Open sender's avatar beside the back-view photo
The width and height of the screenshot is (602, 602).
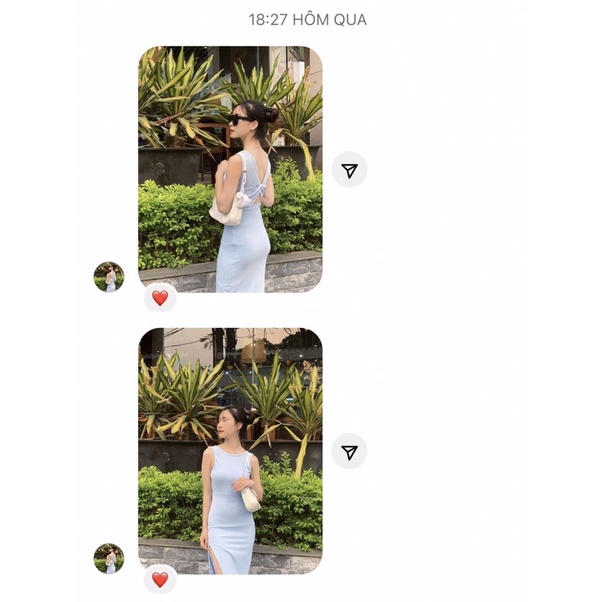pos(109,277)
